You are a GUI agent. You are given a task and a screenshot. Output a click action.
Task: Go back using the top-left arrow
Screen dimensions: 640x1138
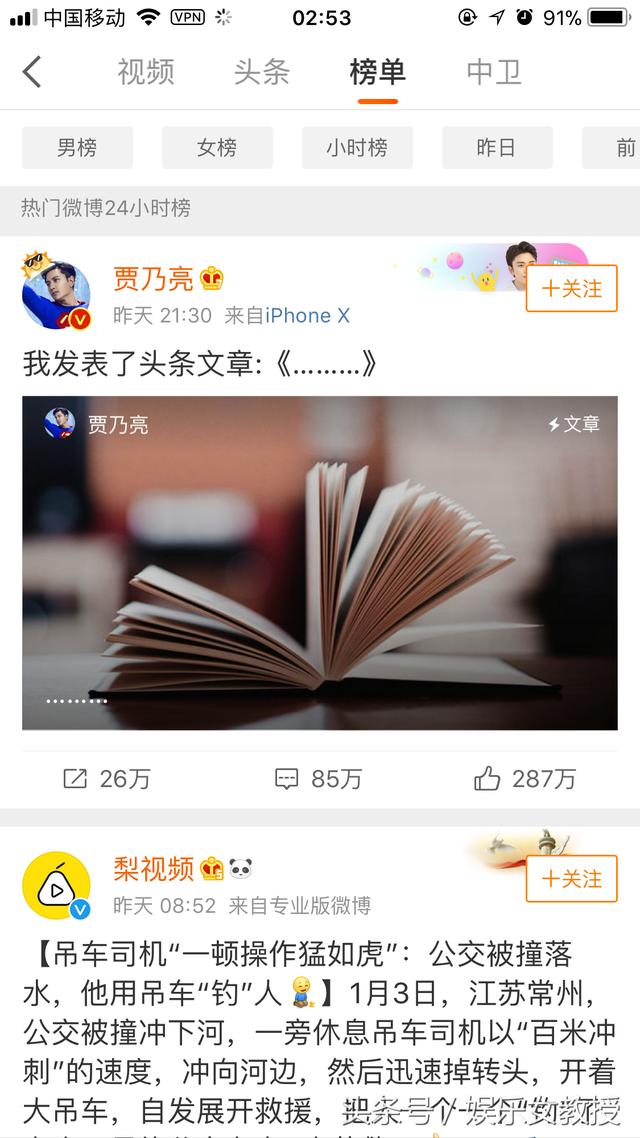pyautogui.click(x=32, y=72)
